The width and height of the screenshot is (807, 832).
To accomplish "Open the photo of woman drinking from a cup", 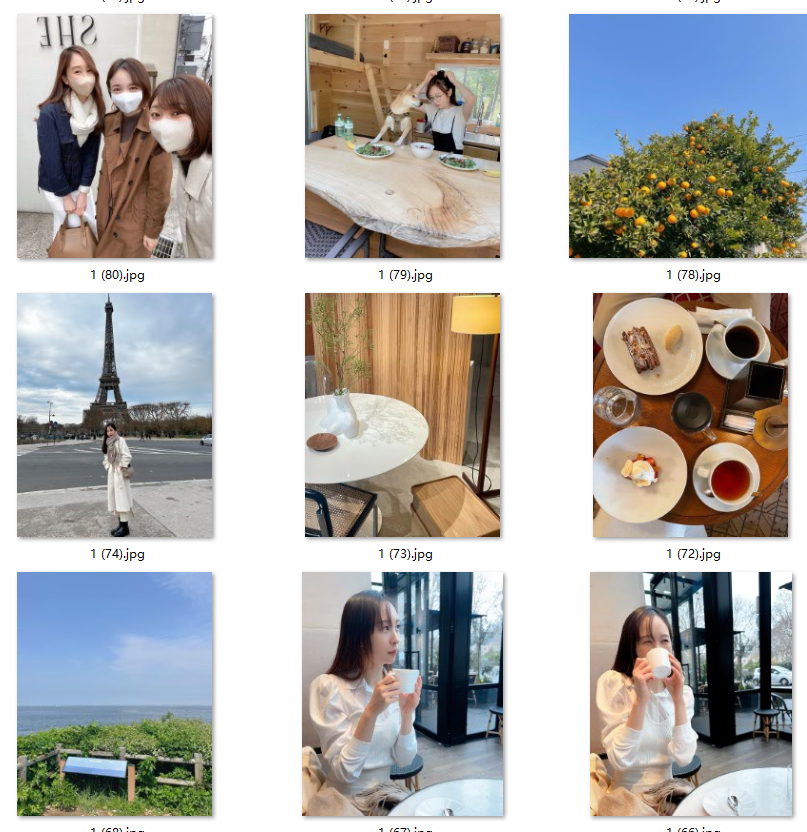I will [691, 693].
